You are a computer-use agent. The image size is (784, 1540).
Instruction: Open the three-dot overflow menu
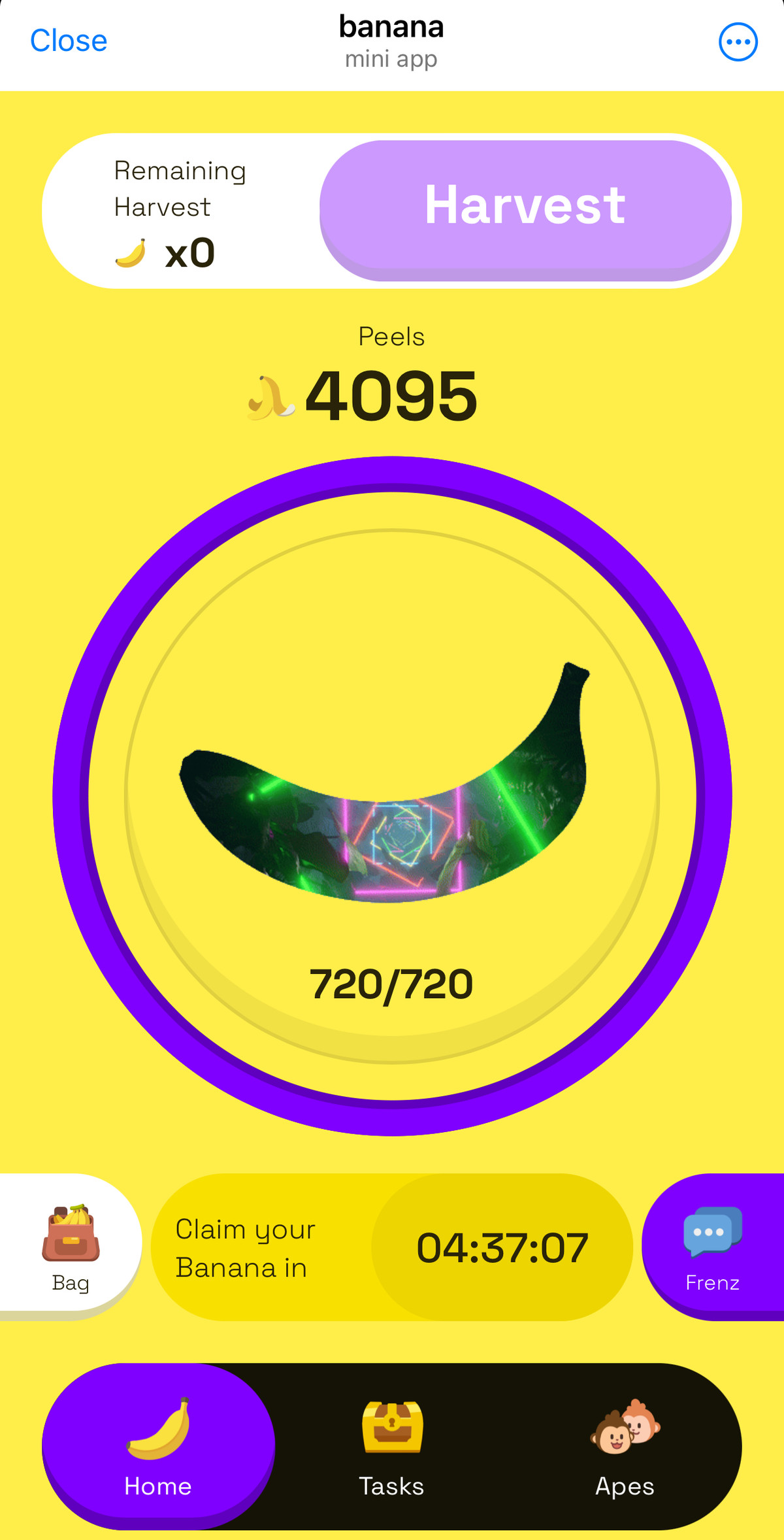pyautogui.click(x=738, y=42)
